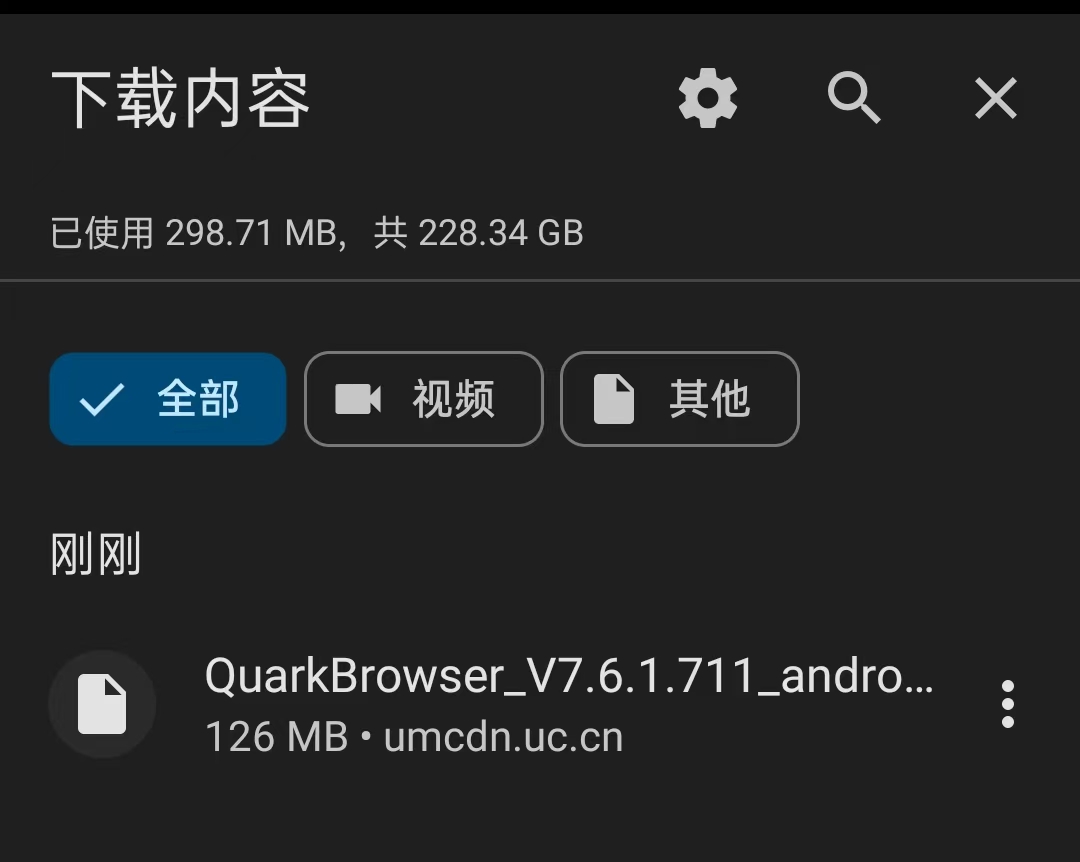The image size is (1080, 862).
Task: Open download settings gear
Action: [x=708, y=98]
